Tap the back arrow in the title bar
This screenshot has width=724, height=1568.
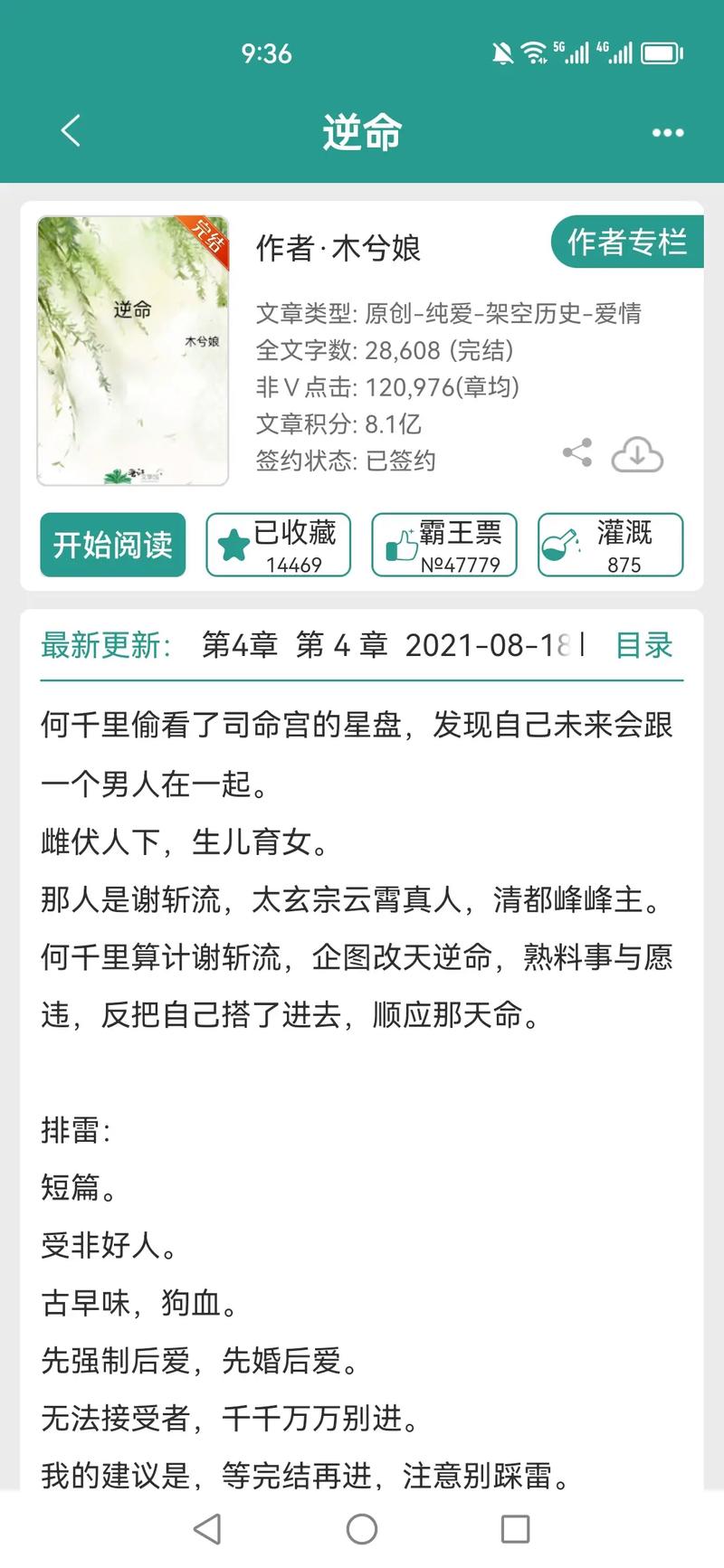pyautogui.click(x=70, y=131)
